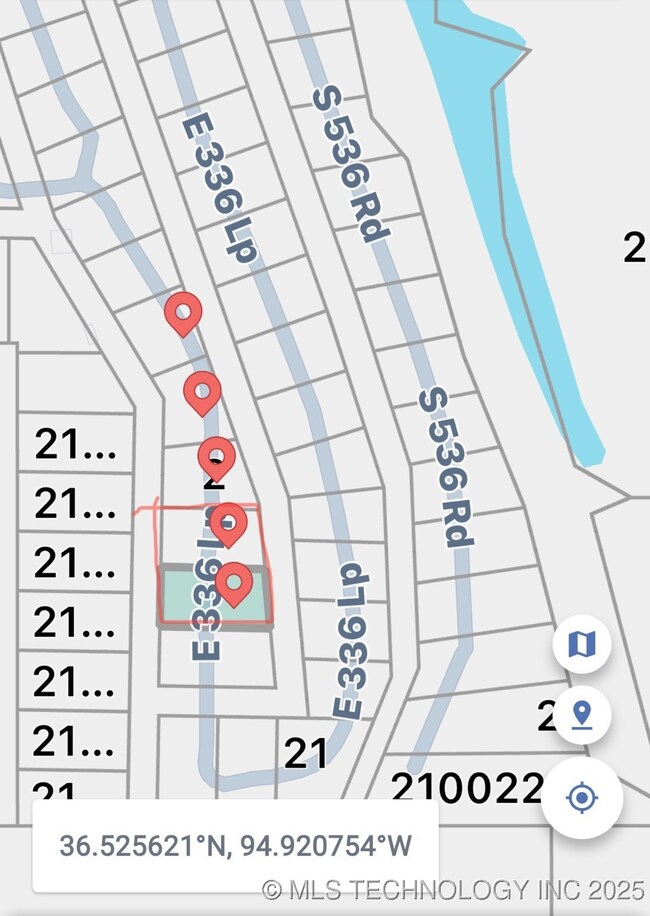Open the map layers button

click(582, 644)
